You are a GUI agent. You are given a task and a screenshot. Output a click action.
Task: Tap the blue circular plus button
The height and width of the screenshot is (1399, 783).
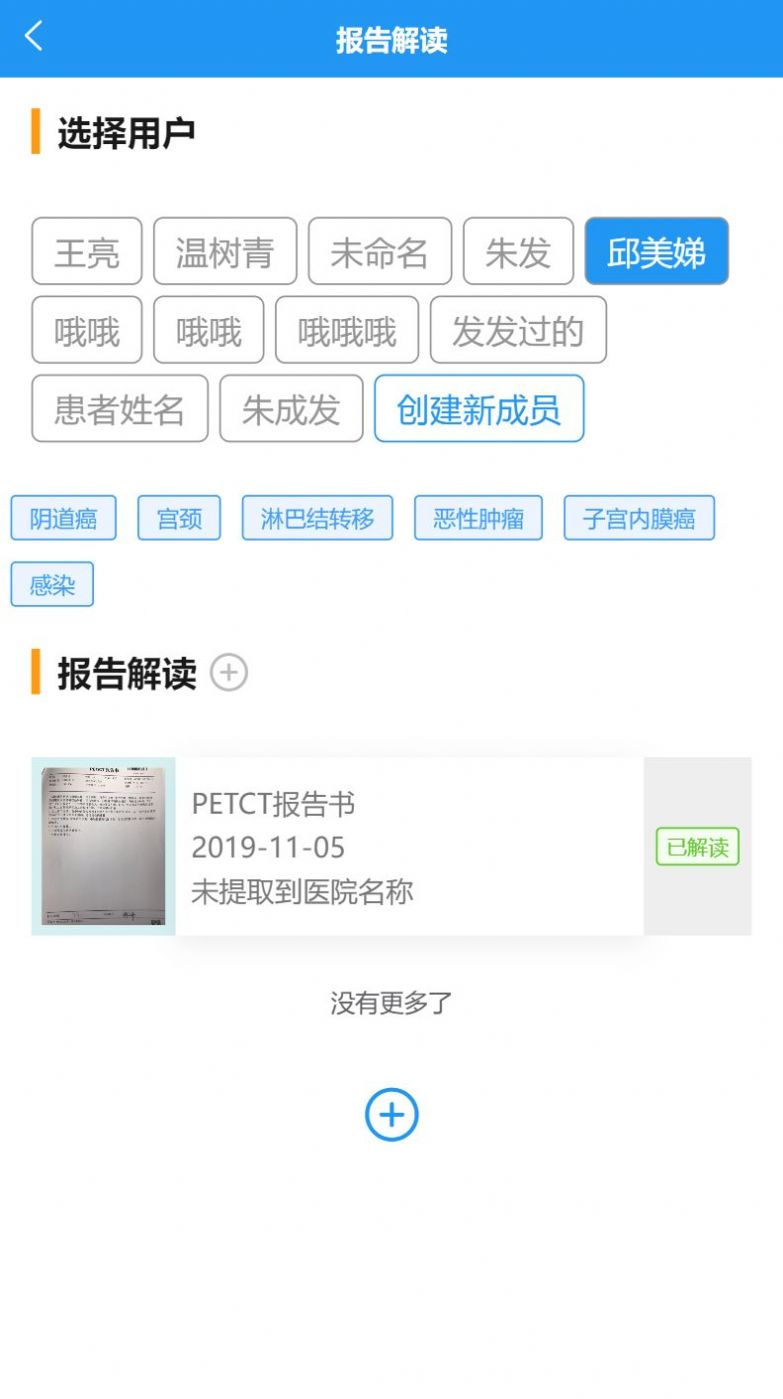click(x=391, y=1115)
